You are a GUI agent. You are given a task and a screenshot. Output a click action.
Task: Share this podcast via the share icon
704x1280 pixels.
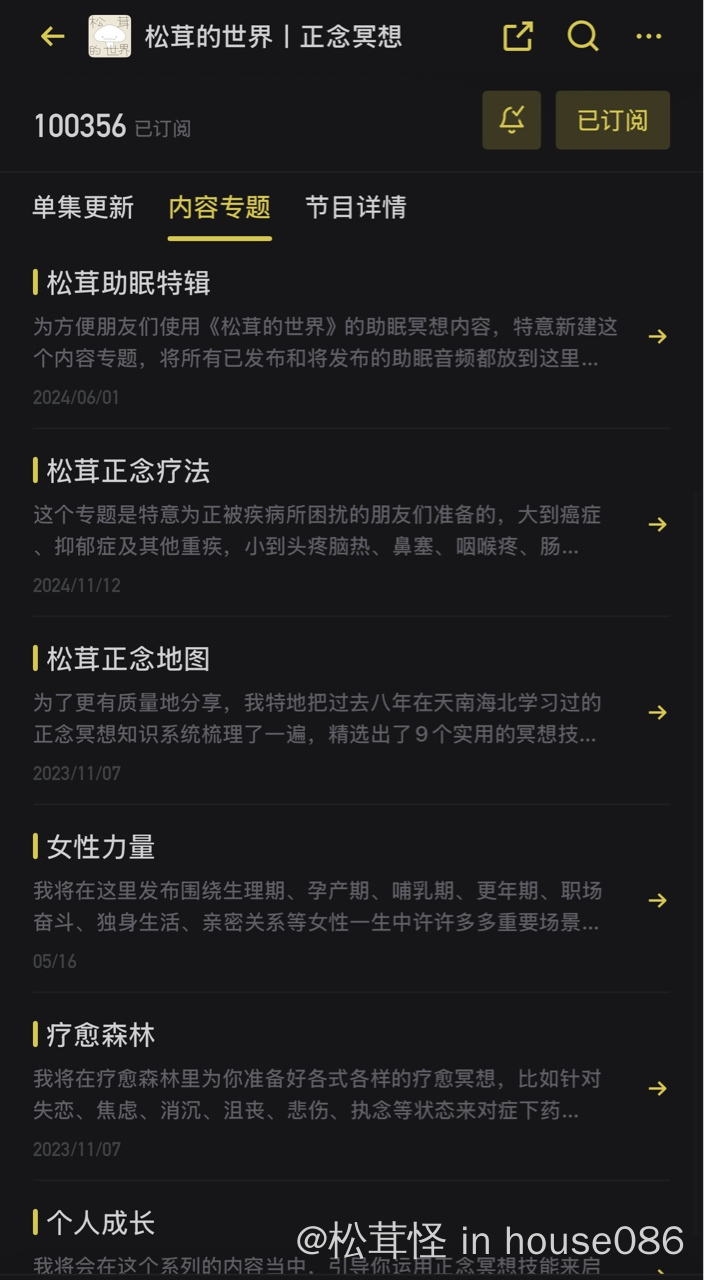[518, 37]
